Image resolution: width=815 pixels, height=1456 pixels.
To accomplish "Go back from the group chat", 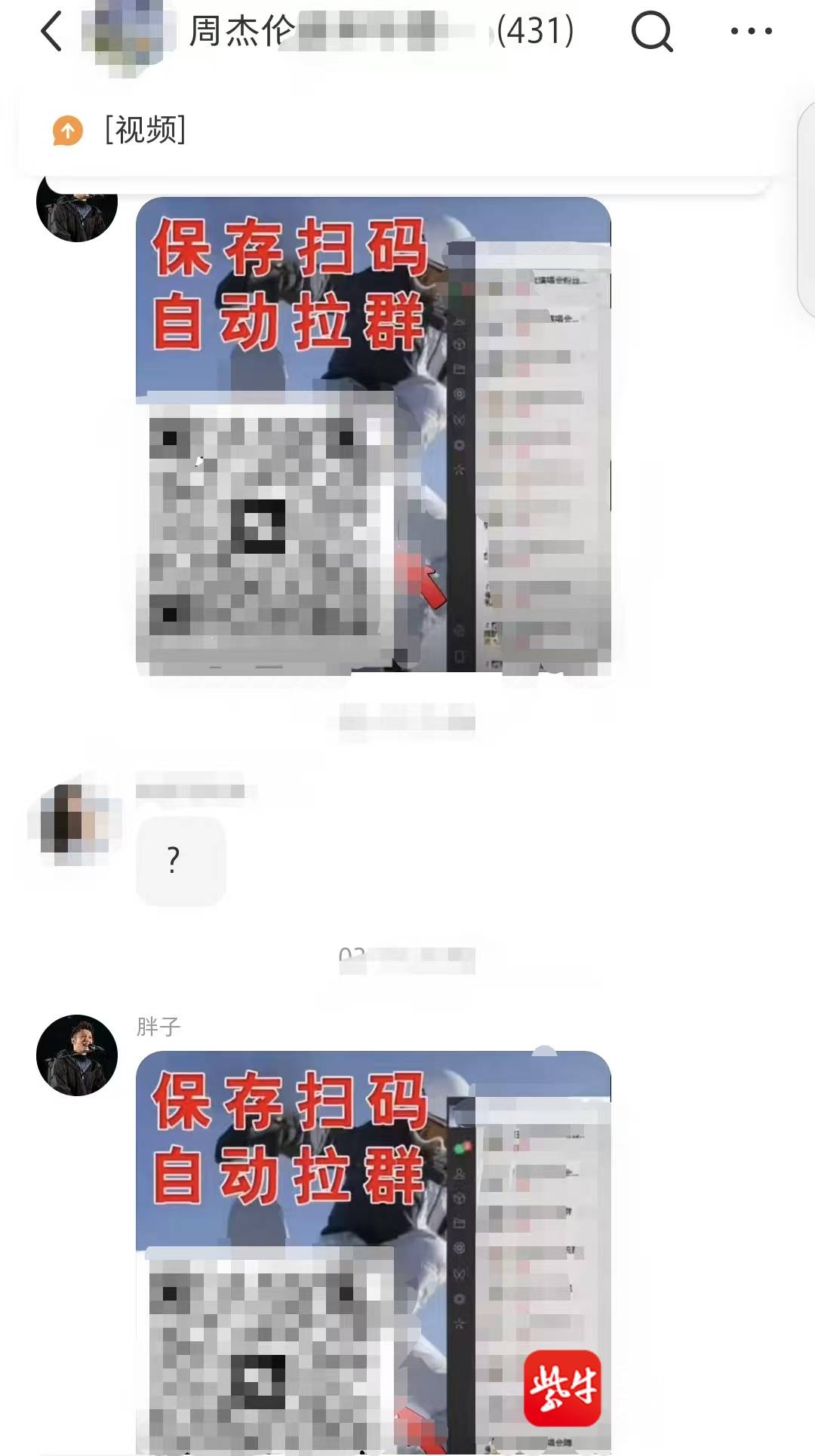I will (x=51, y=32).
